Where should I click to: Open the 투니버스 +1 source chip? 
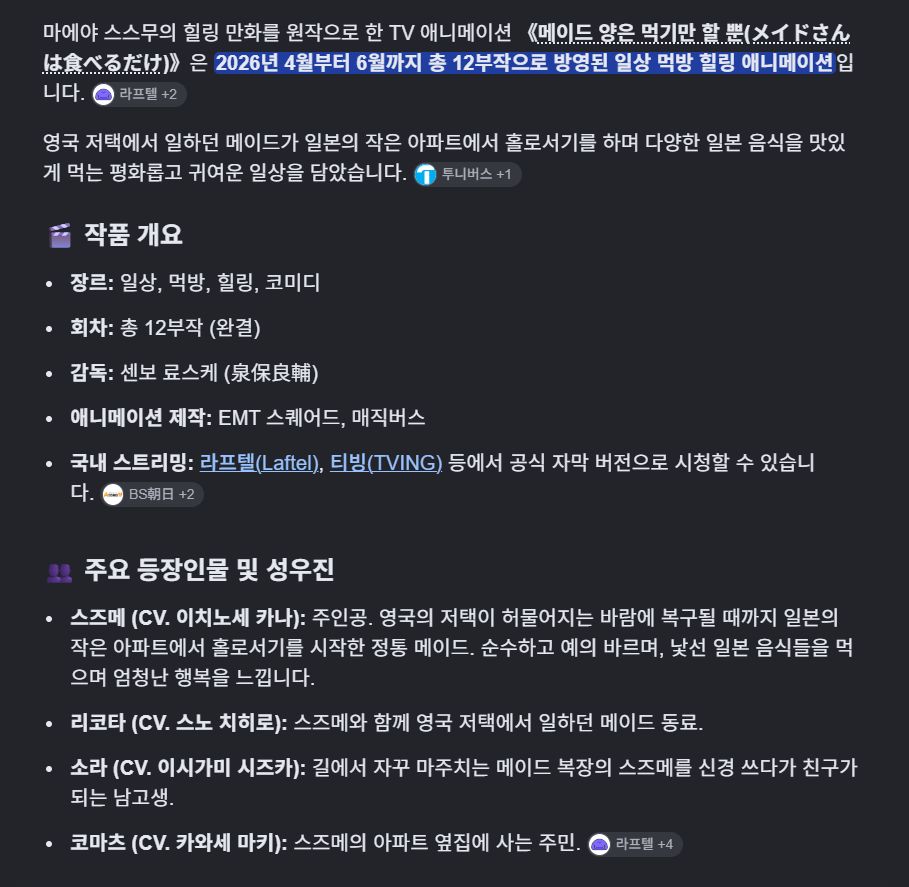(467, 174)
